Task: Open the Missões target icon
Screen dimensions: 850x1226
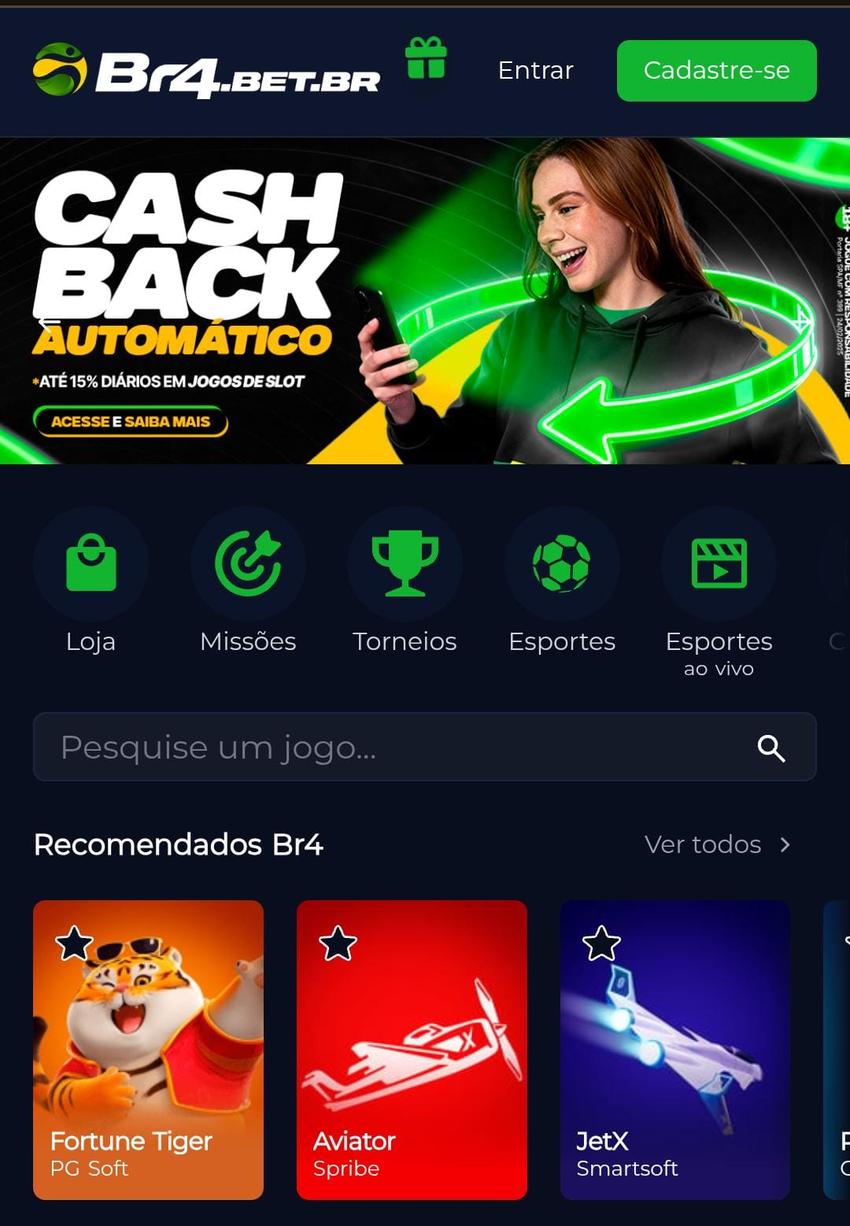Action: (248, 563)
